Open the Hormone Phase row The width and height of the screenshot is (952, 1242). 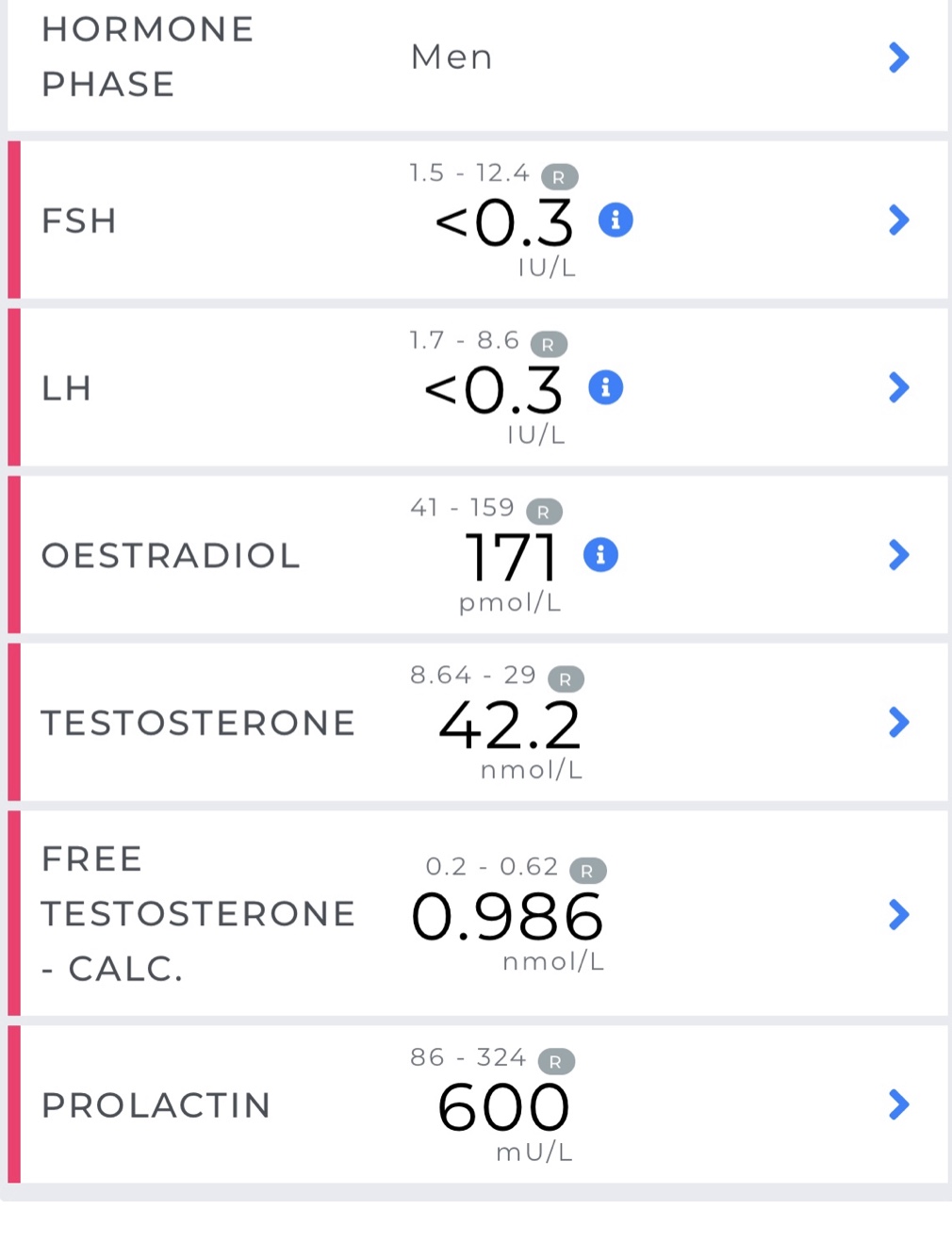point(898,57)
